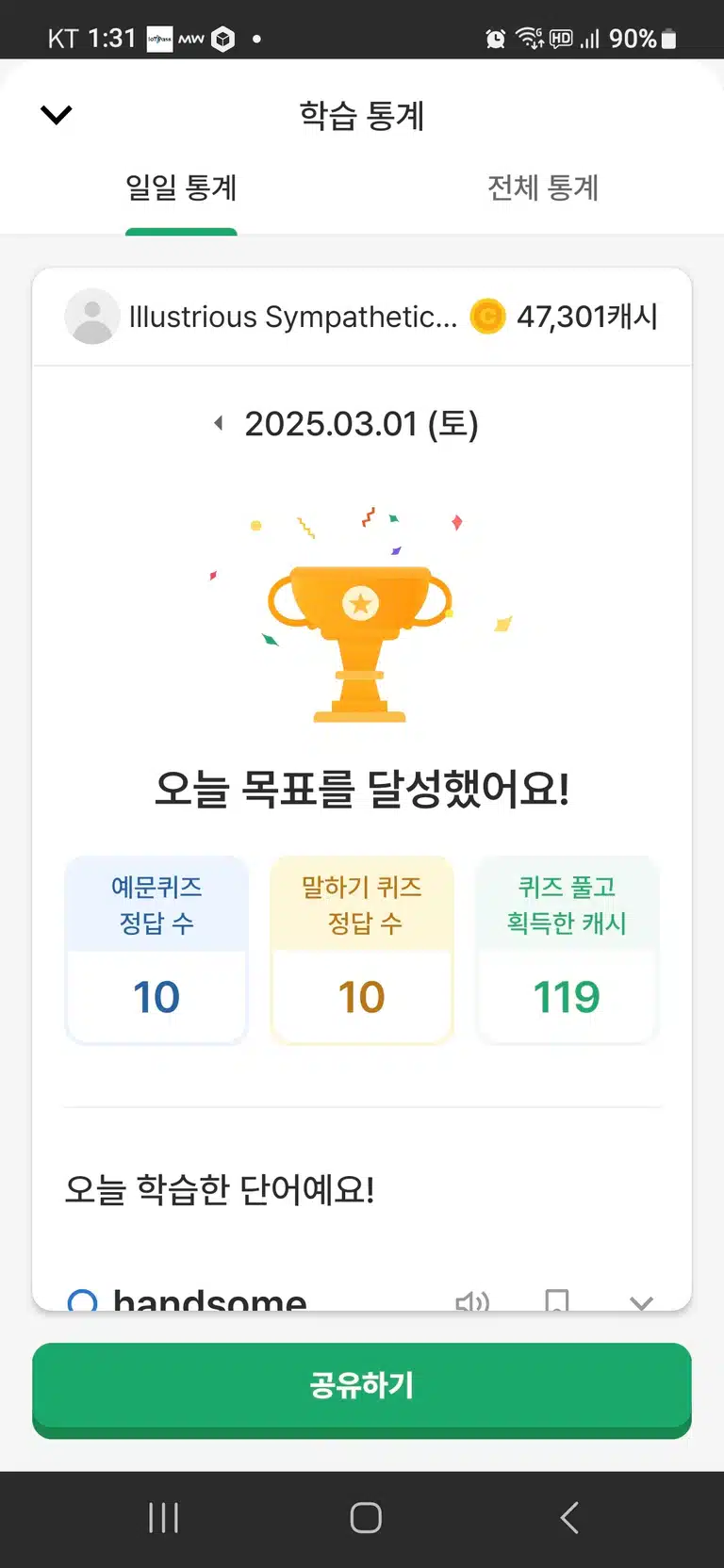Bookmark the word handsome

(557, 1301)
